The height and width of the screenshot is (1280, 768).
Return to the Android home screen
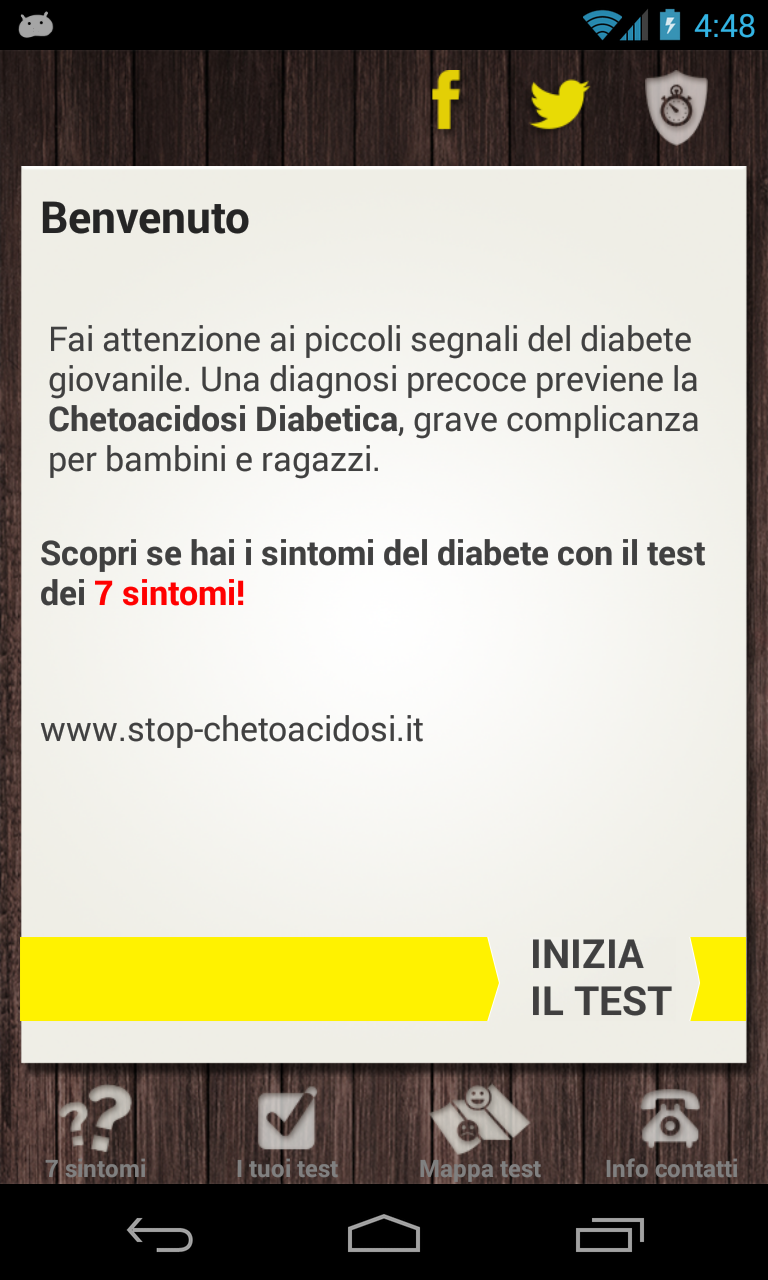[x=384, y=1235]
